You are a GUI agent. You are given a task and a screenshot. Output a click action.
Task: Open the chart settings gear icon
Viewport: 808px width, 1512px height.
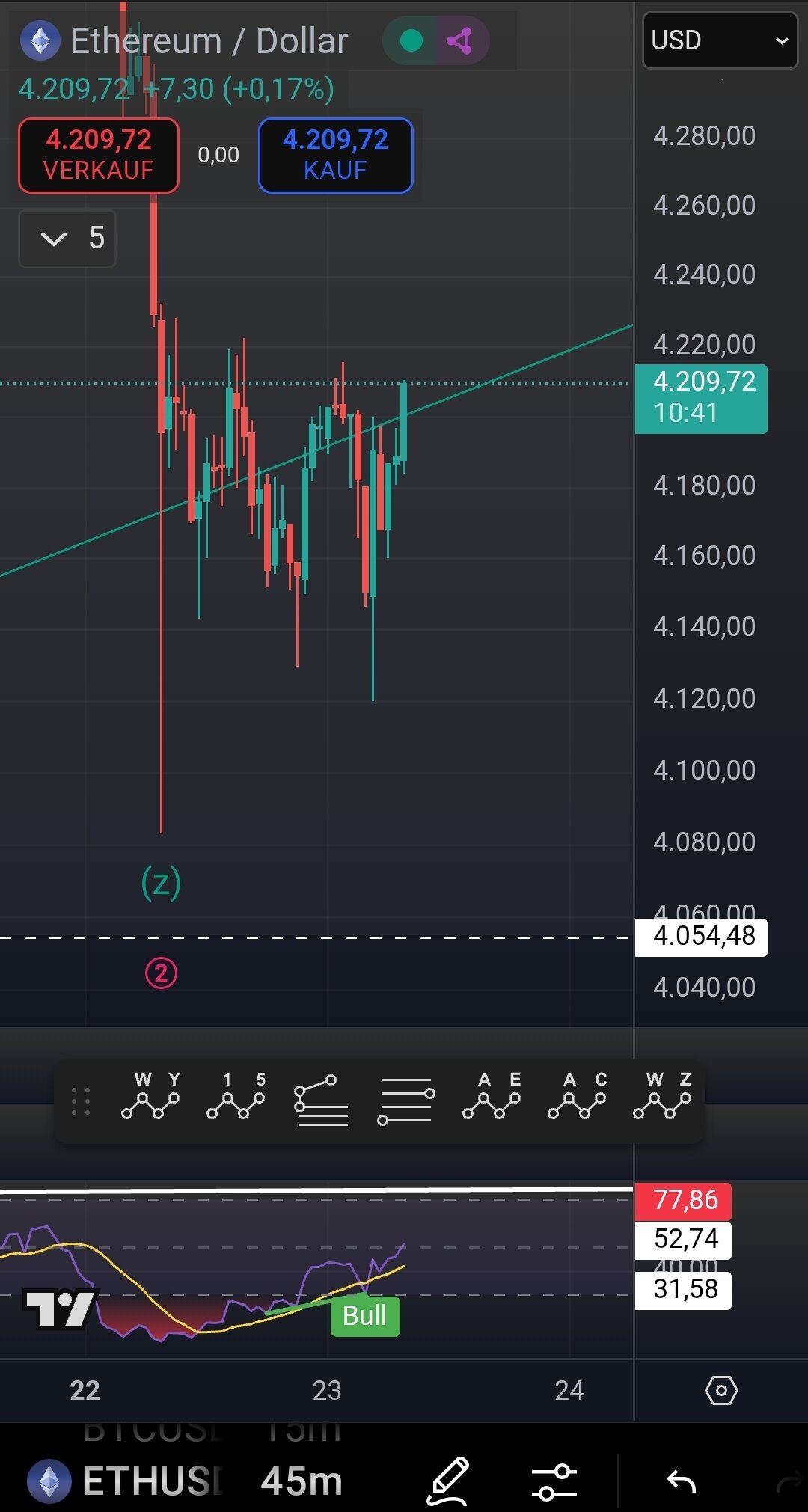721,1391
